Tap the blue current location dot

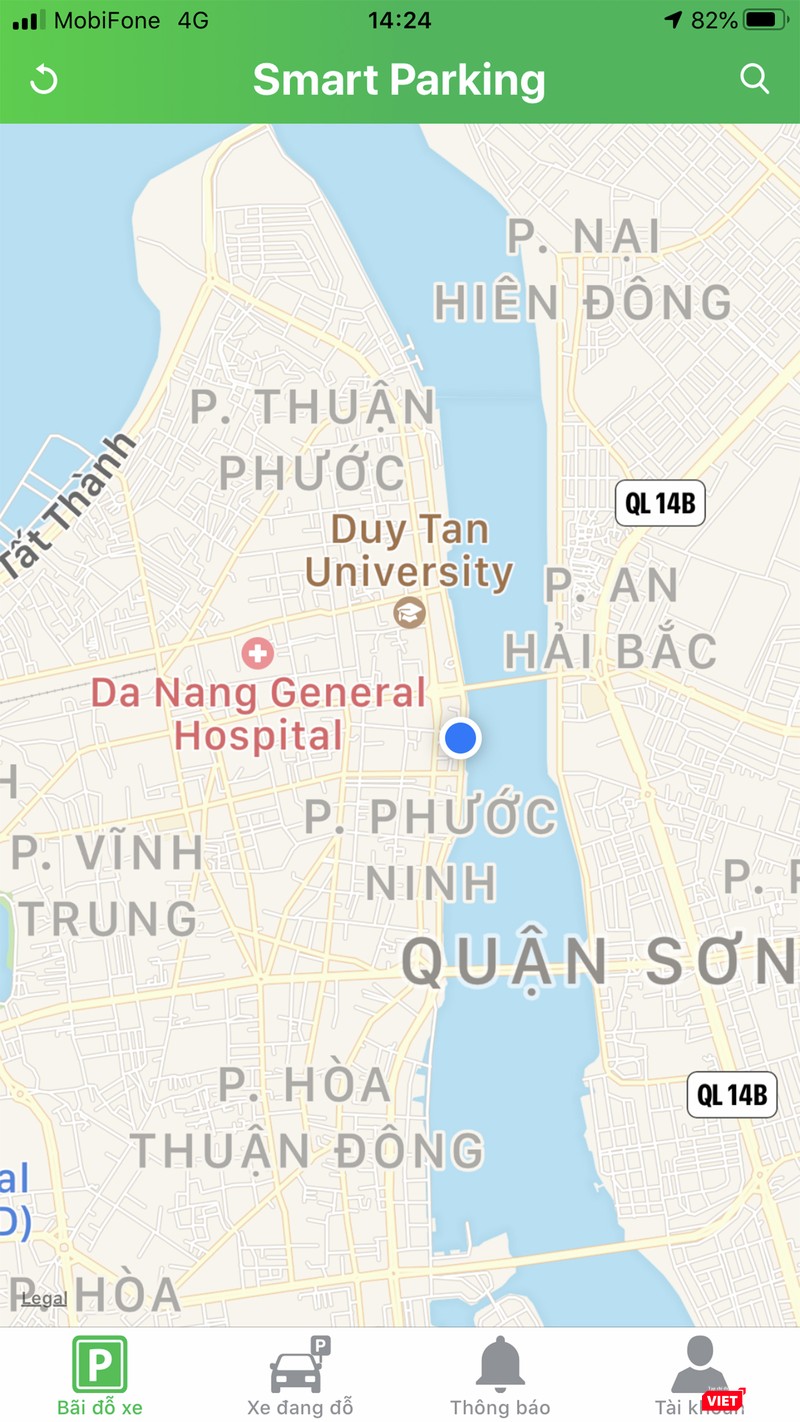pyautogui.click(x=460, y=739)
